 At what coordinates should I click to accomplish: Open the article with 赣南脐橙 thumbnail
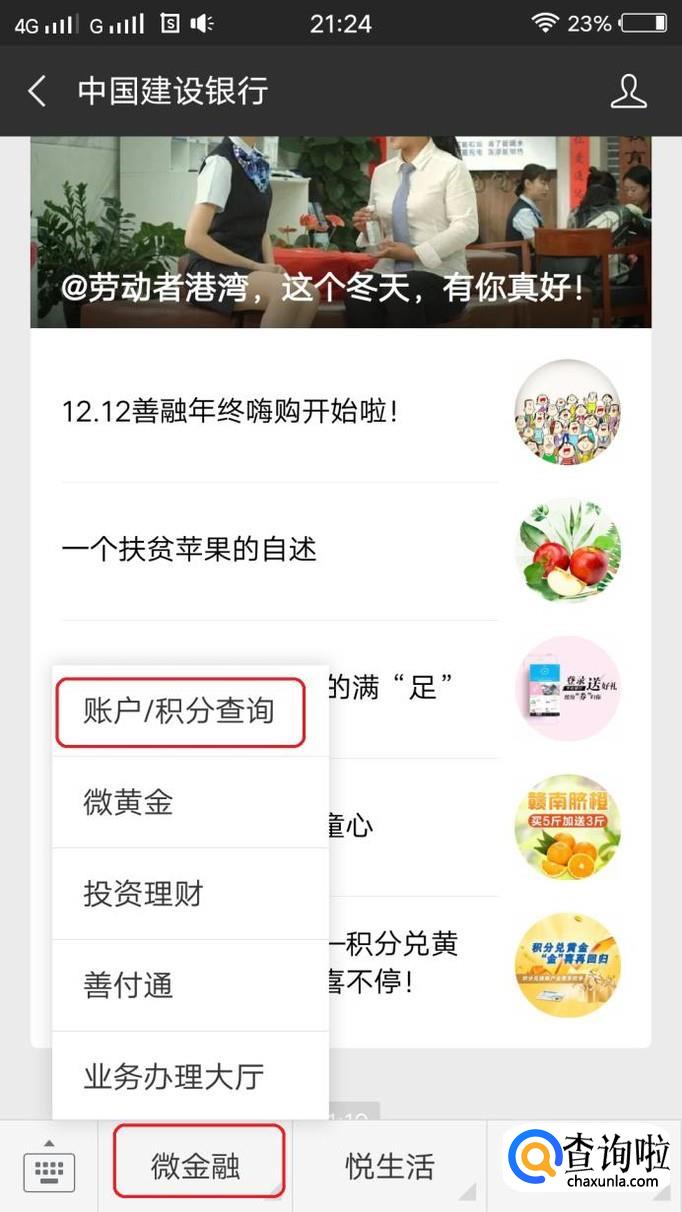pyautogui.click(x=567, y=827)
